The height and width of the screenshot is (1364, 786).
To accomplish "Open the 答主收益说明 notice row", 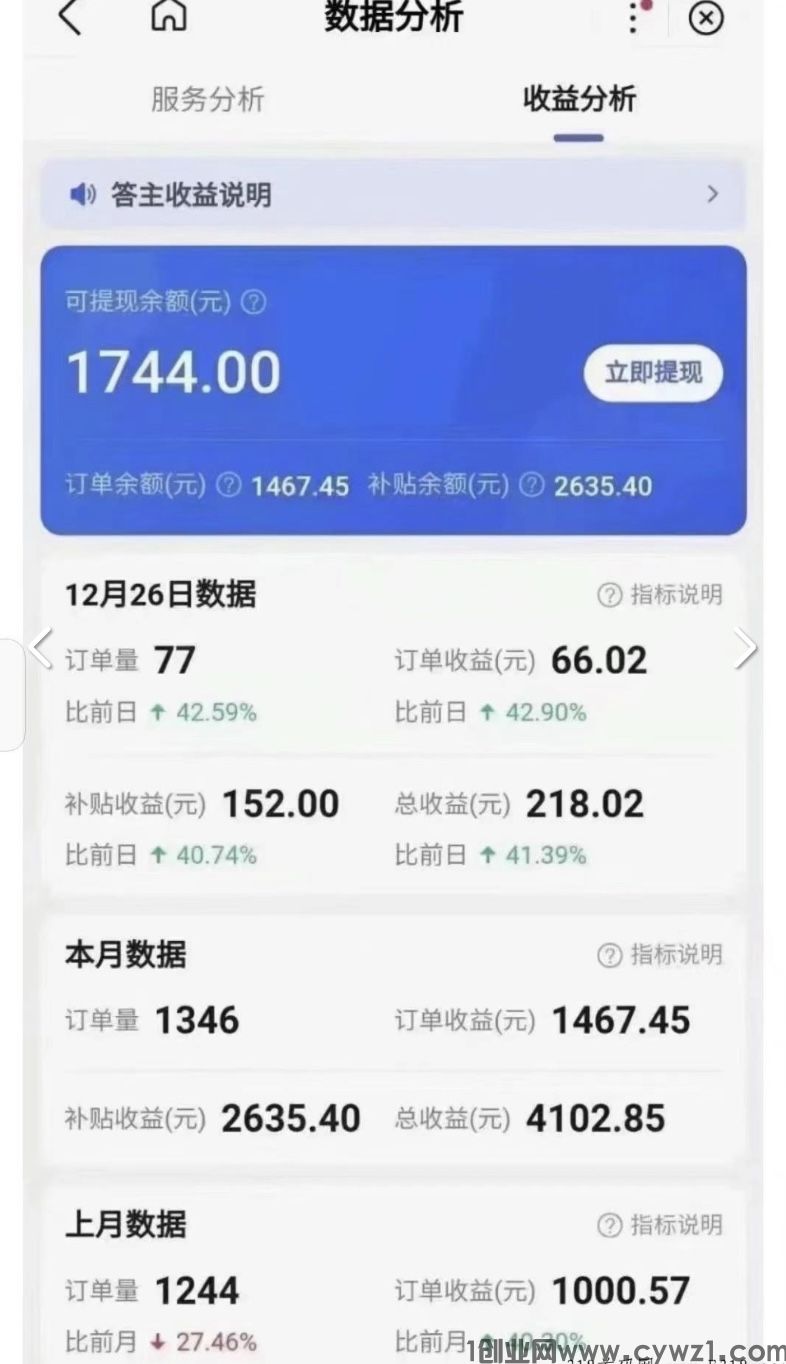I will coord(393,194).
